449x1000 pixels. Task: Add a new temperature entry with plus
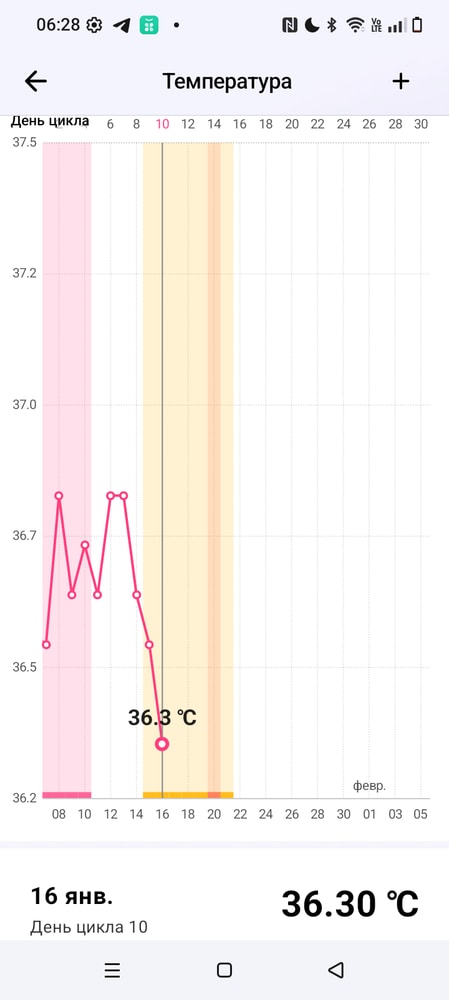pos(401,81)
